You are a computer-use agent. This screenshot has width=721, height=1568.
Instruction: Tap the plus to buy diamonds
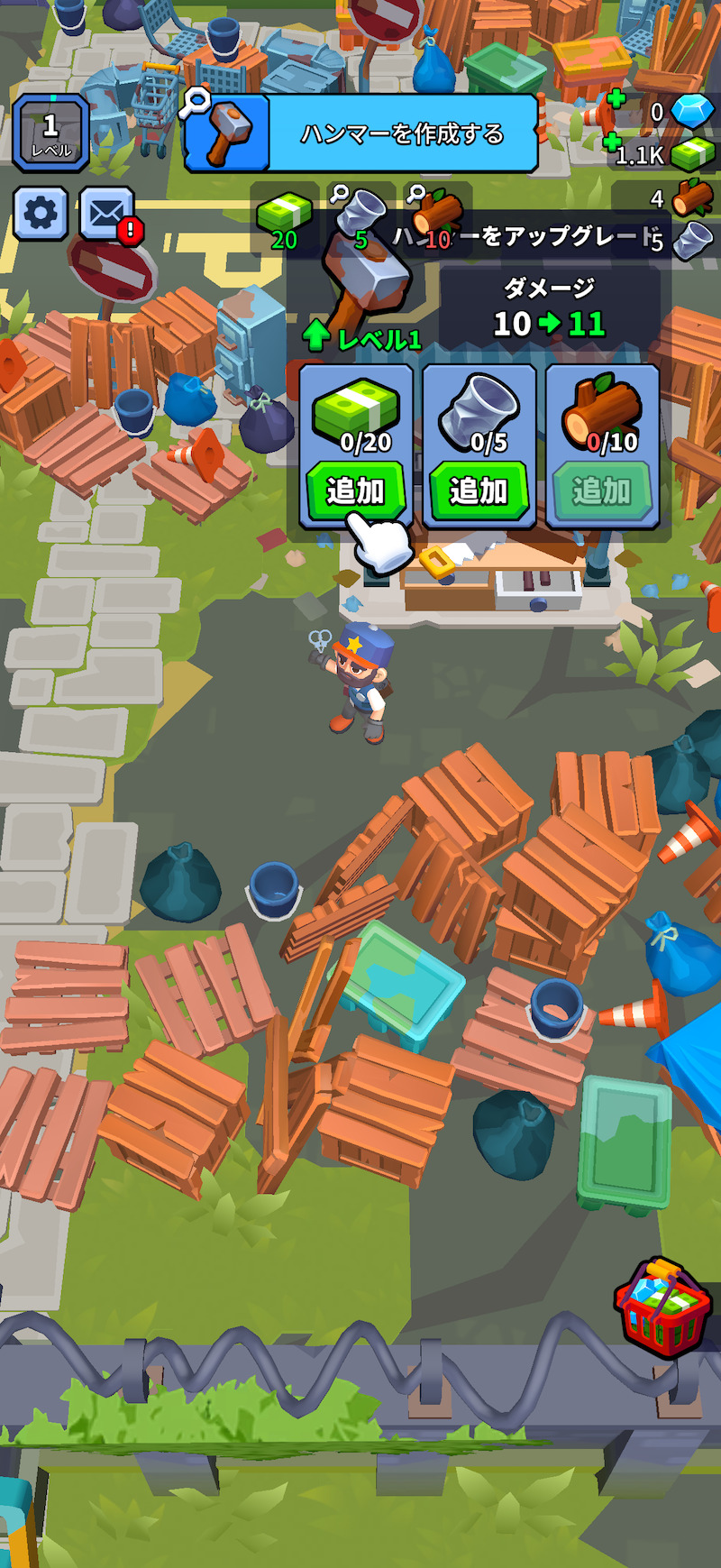coord(616,99)
